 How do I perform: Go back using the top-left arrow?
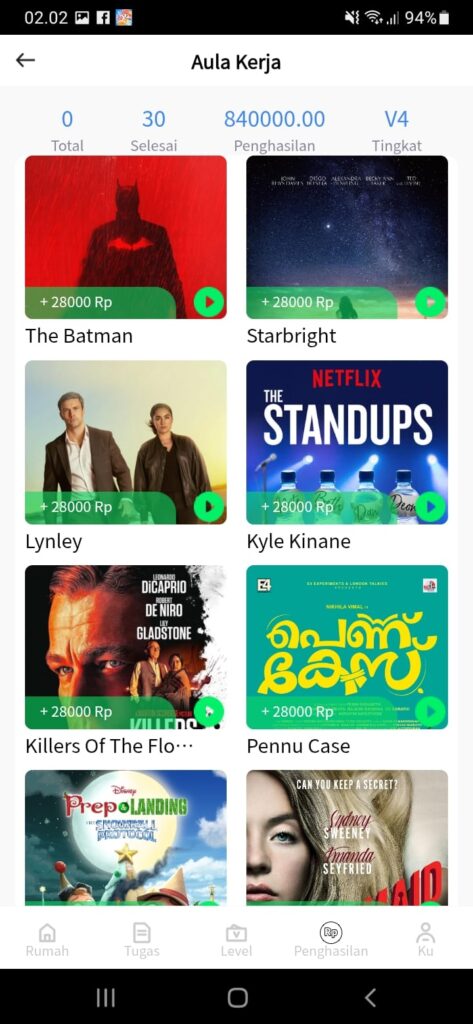(25, 61)
